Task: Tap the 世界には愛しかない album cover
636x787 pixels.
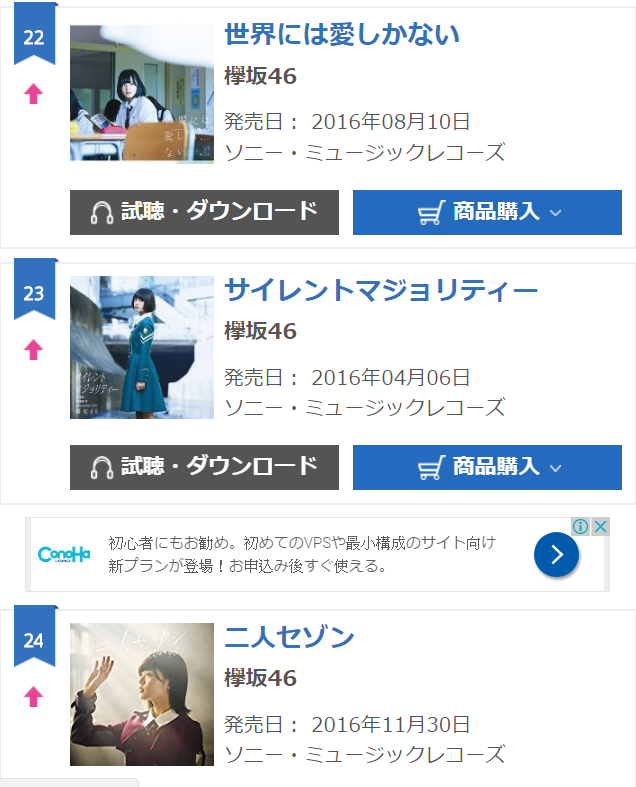Action: [142, 94]
